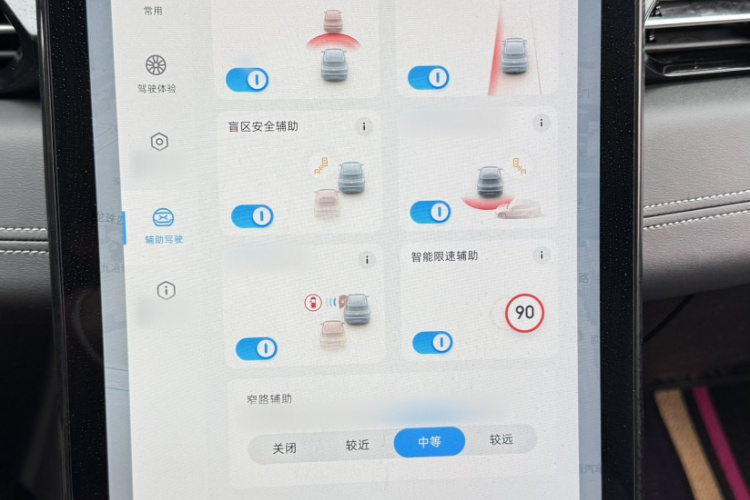
Task: View info for 智能限速辅助
Action: click(543, 256)
